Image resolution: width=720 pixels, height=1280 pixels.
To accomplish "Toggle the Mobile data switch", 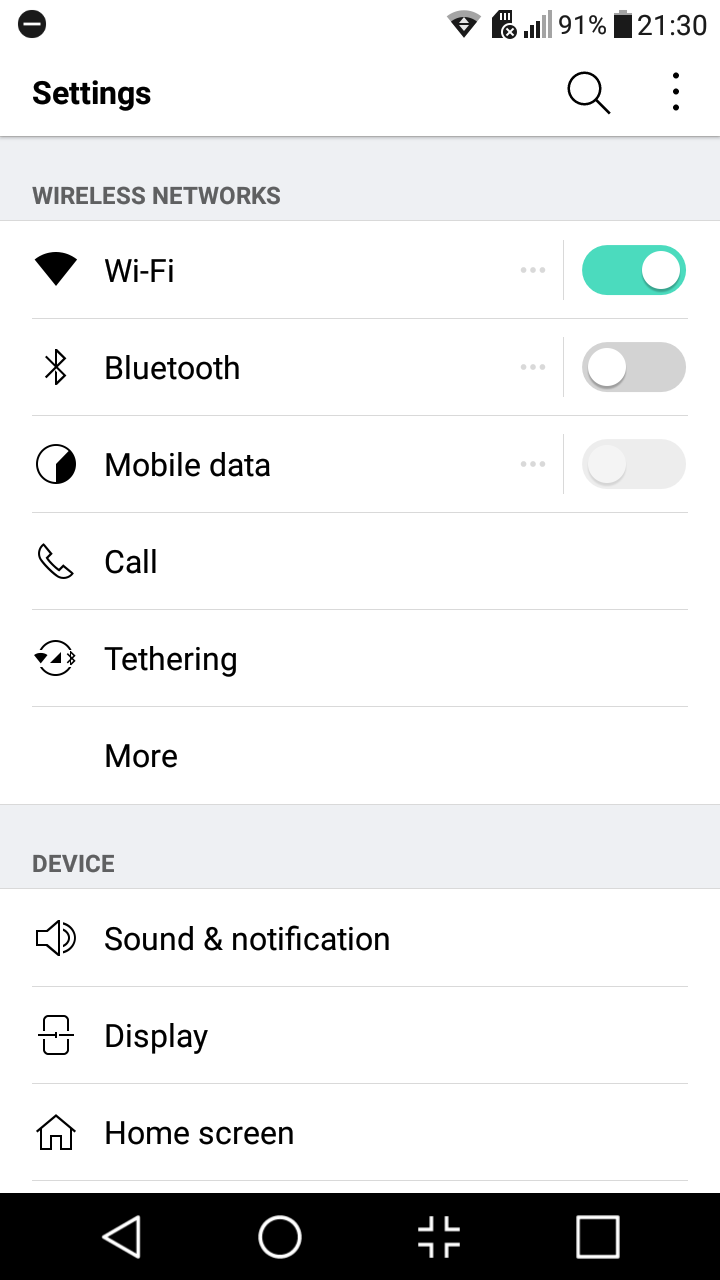I will [x=634, y=464].
